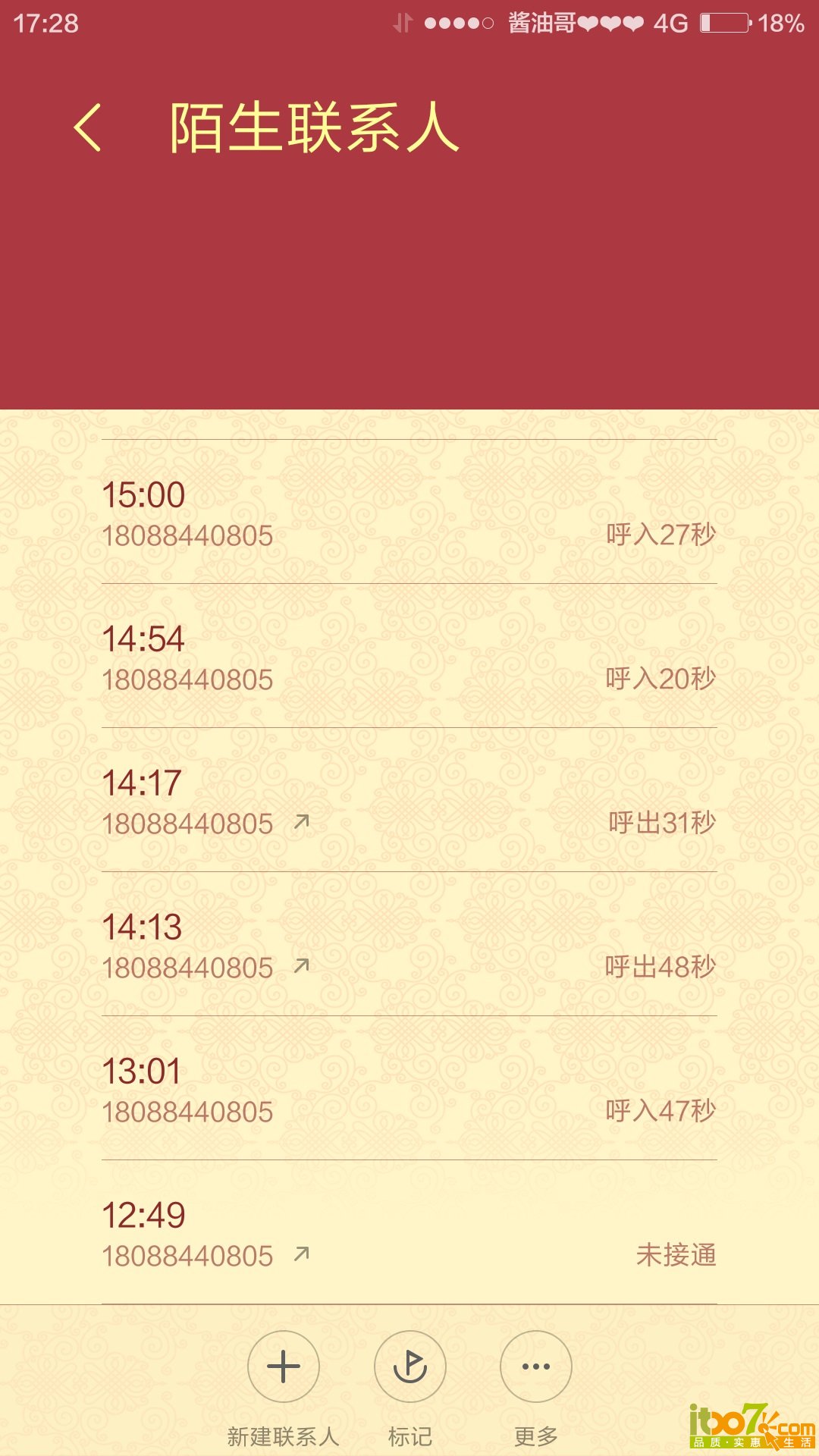
Task: Go back from 陌生联系人 screen
Action: coord(88,127)
